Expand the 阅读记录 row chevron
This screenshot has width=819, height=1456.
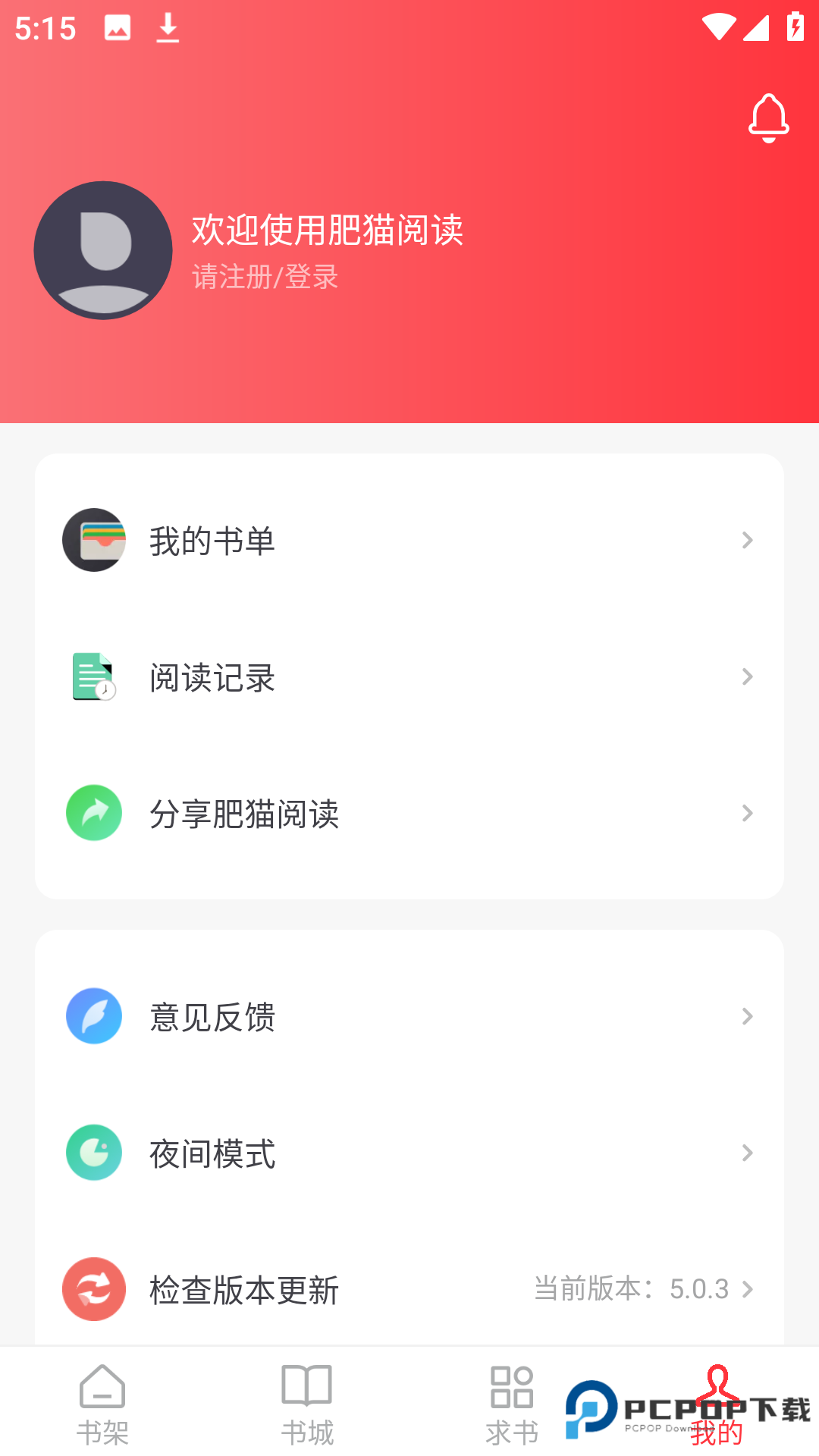tap(748, 677)
